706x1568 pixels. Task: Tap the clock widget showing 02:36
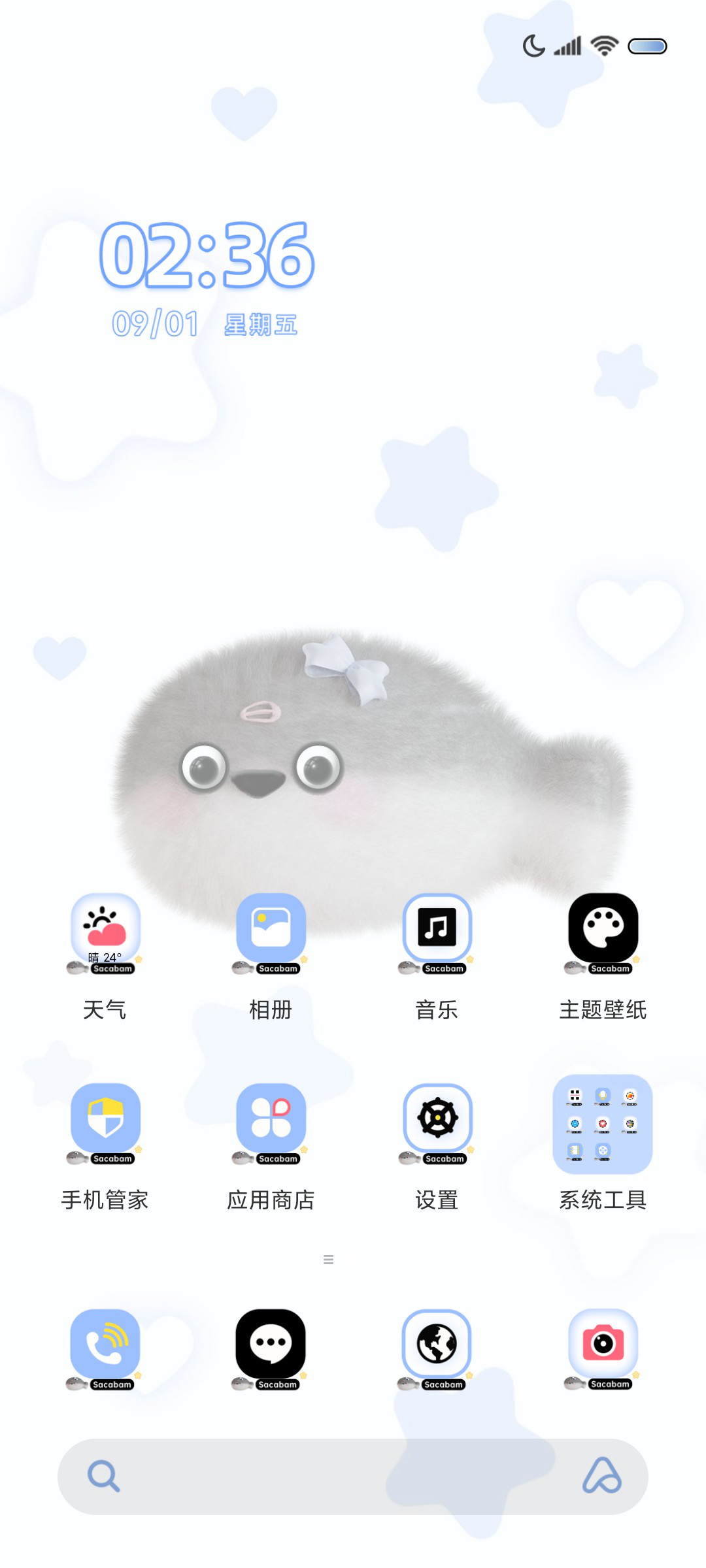207,279
